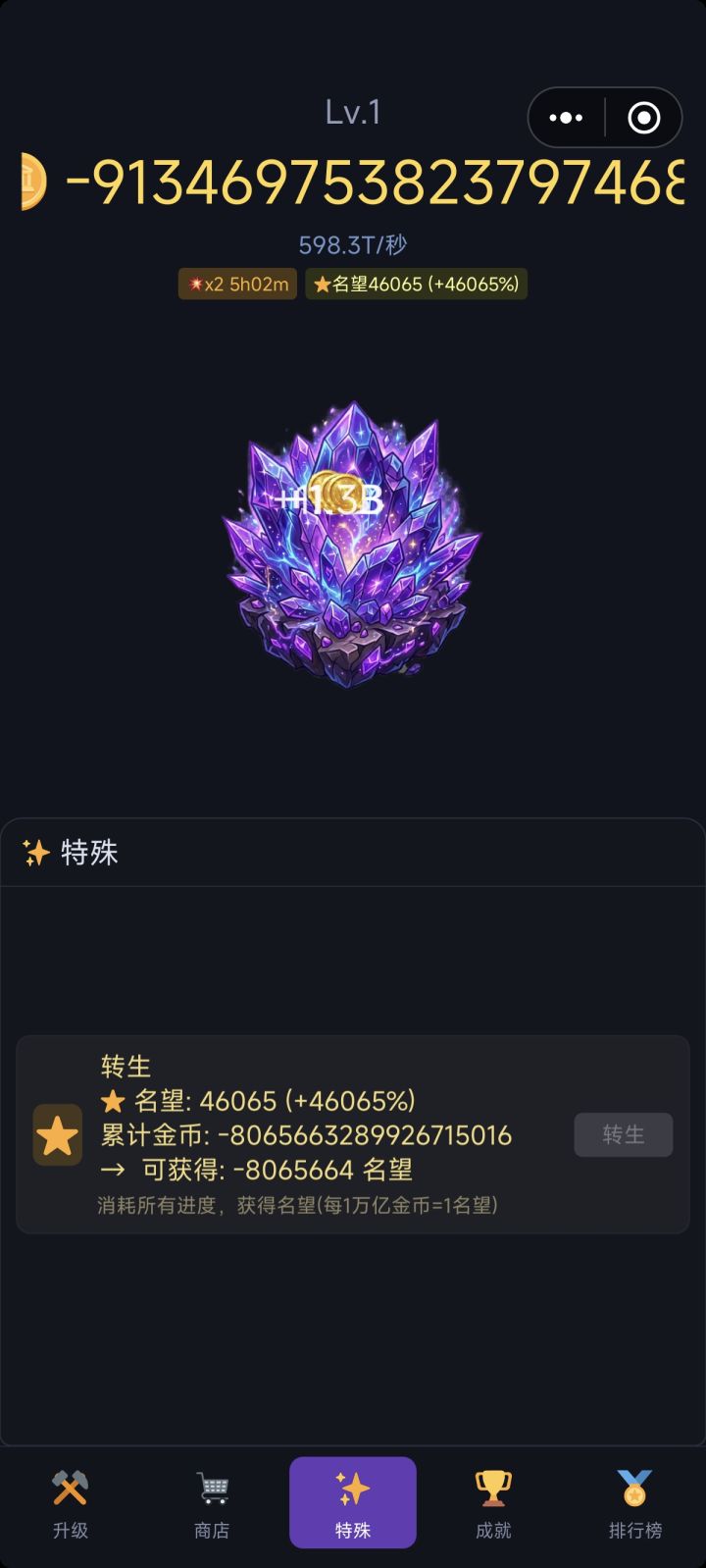Image resolution: width=706 pixels, height=1568 pixels.
Task: Tap the 598.3T/秒 income rate display
Action: 353,243
